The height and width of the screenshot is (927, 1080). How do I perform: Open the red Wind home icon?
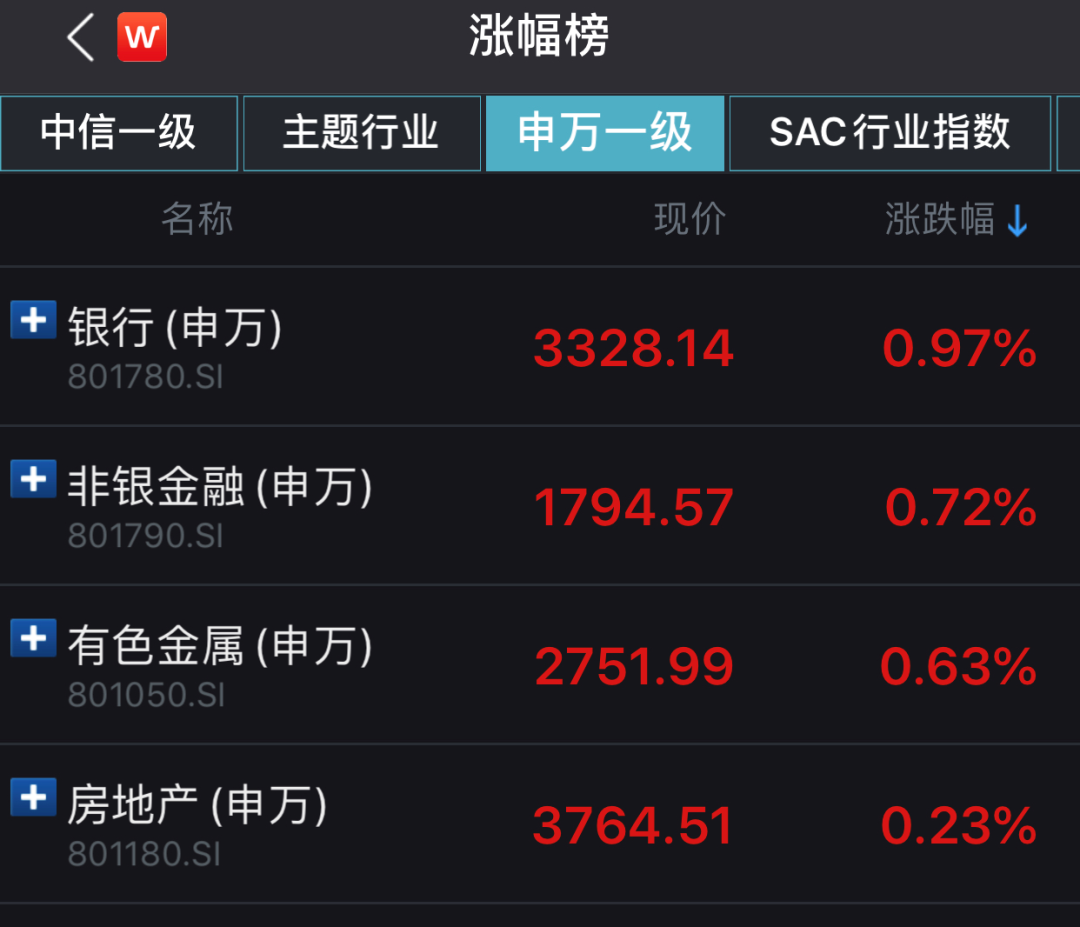coord(142,38)
